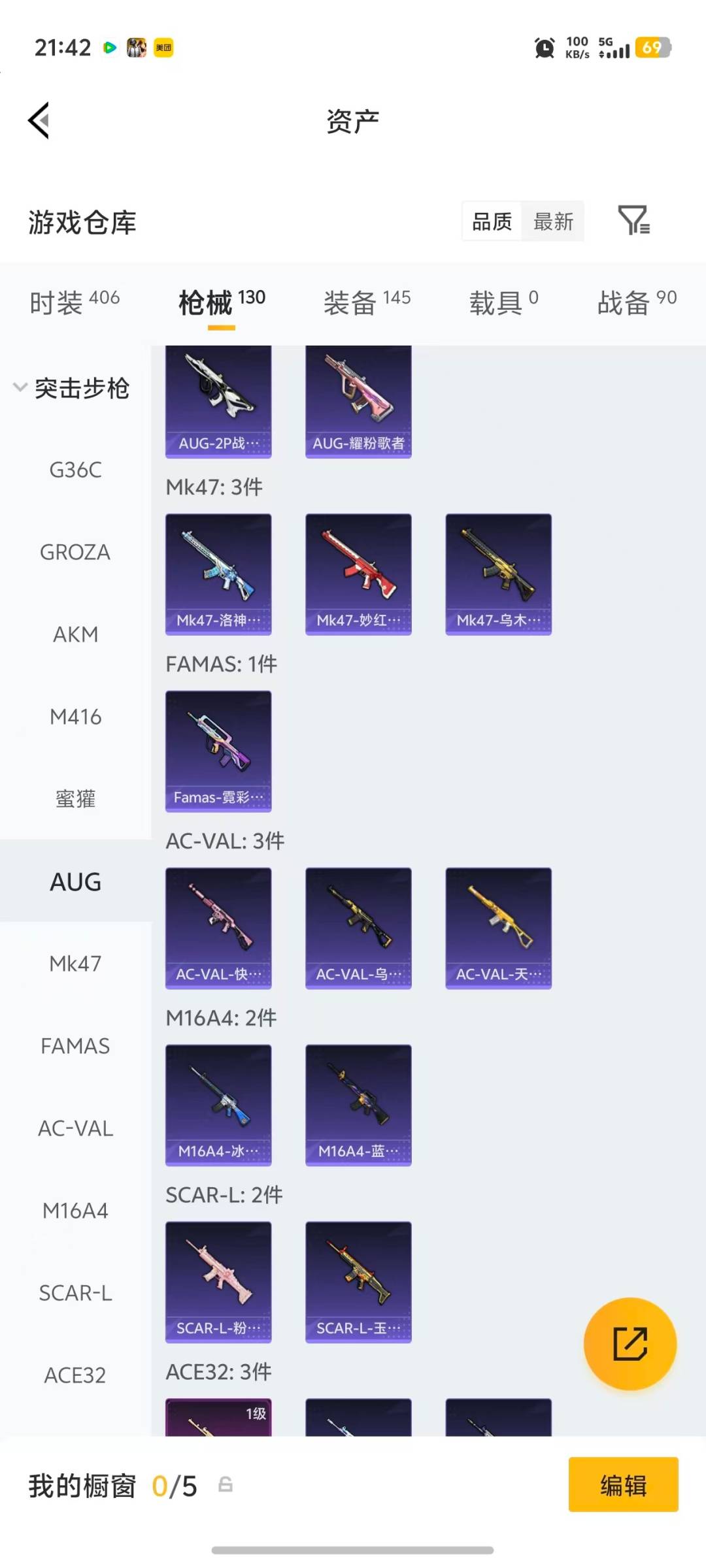Tap the back arrow to leave 资产 page

pos(38,120)
